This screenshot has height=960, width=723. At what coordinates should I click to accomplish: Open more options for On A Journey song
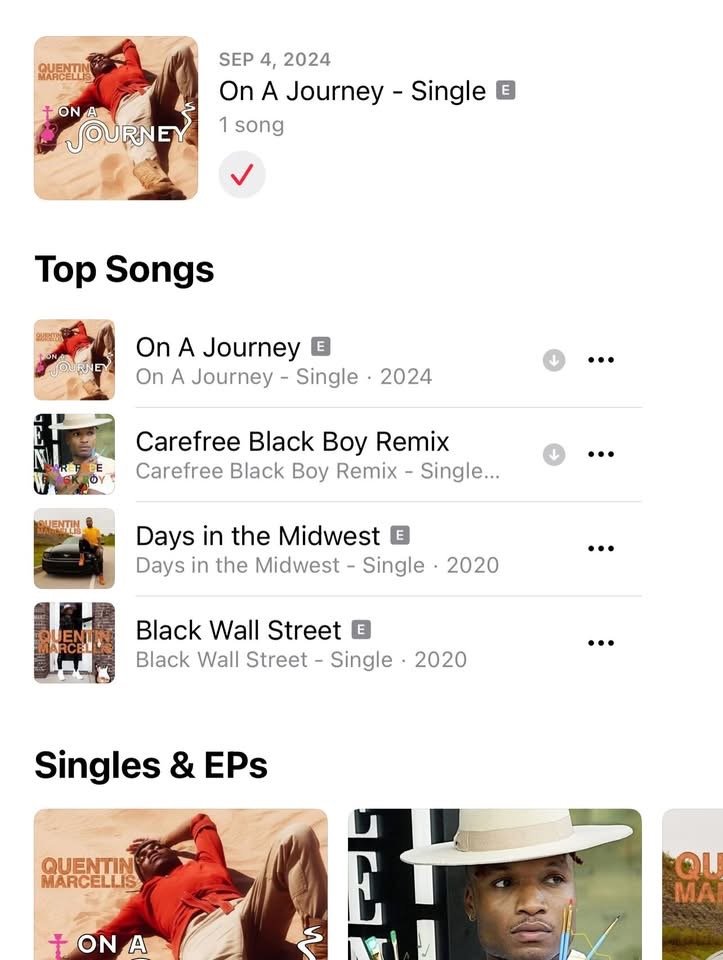600,360
